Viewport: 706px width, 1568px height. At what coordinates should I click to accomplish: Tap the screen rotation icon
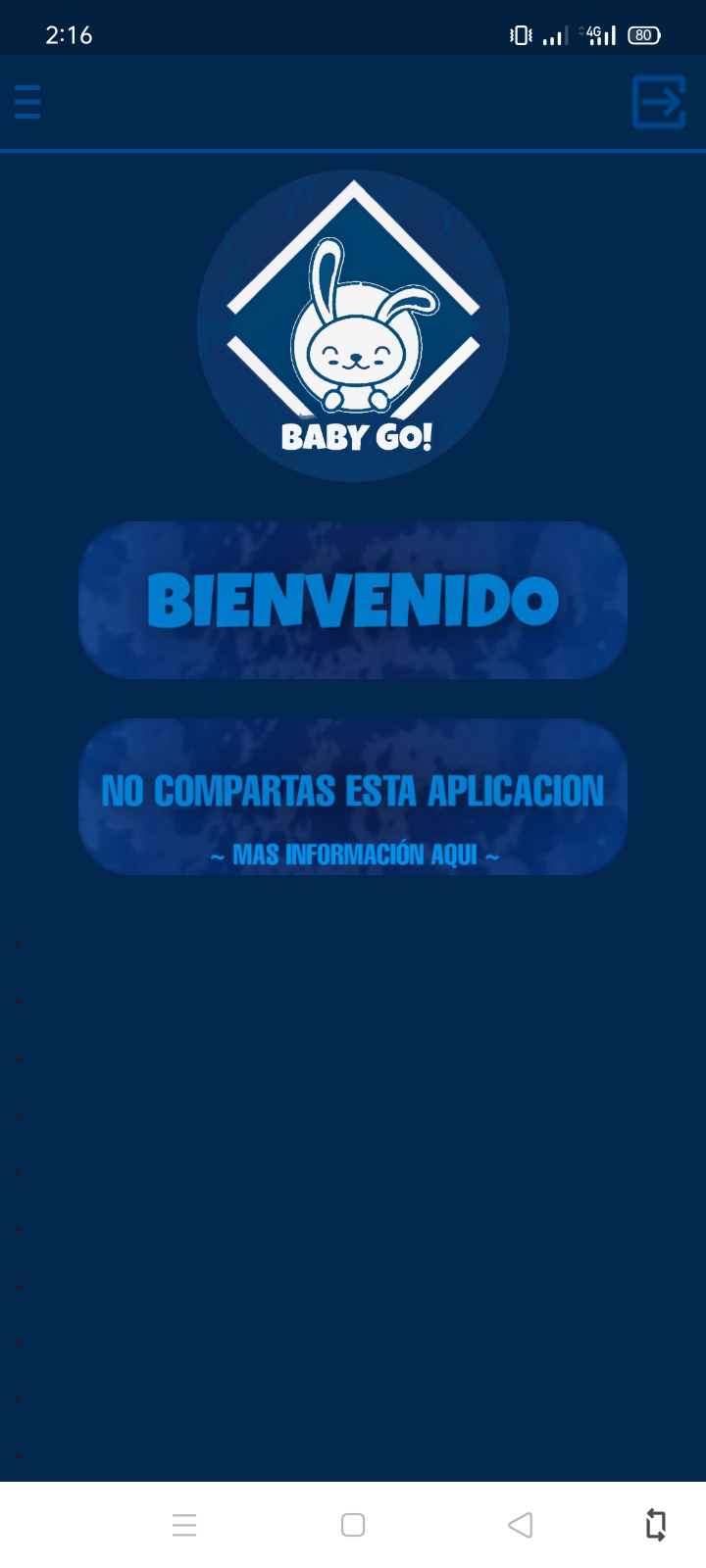[656, 1525]
